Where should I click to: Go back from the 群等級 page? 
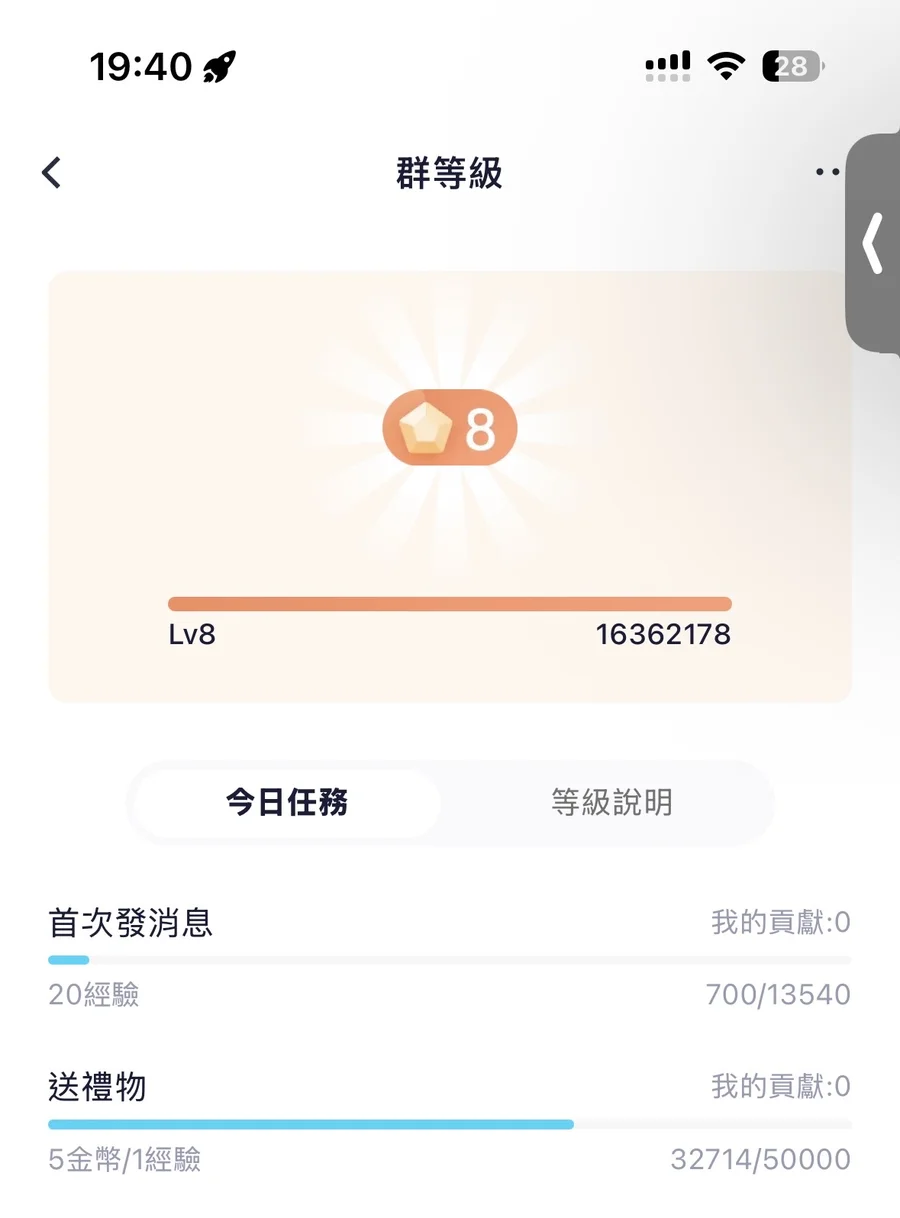pyautogui.click(x=52, y=173)
